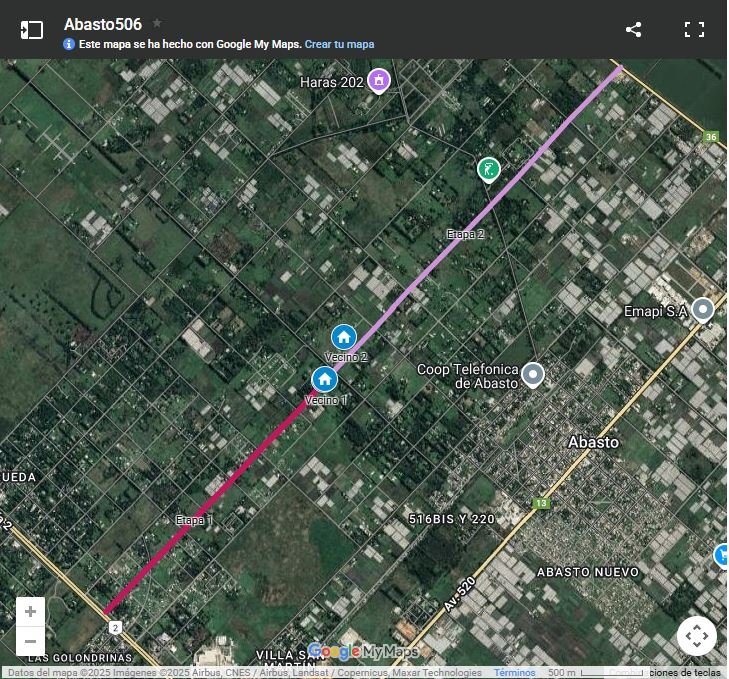Open the map navigation controls button
This screenshot has width=729, height=679.
click(x=696, y=636)
